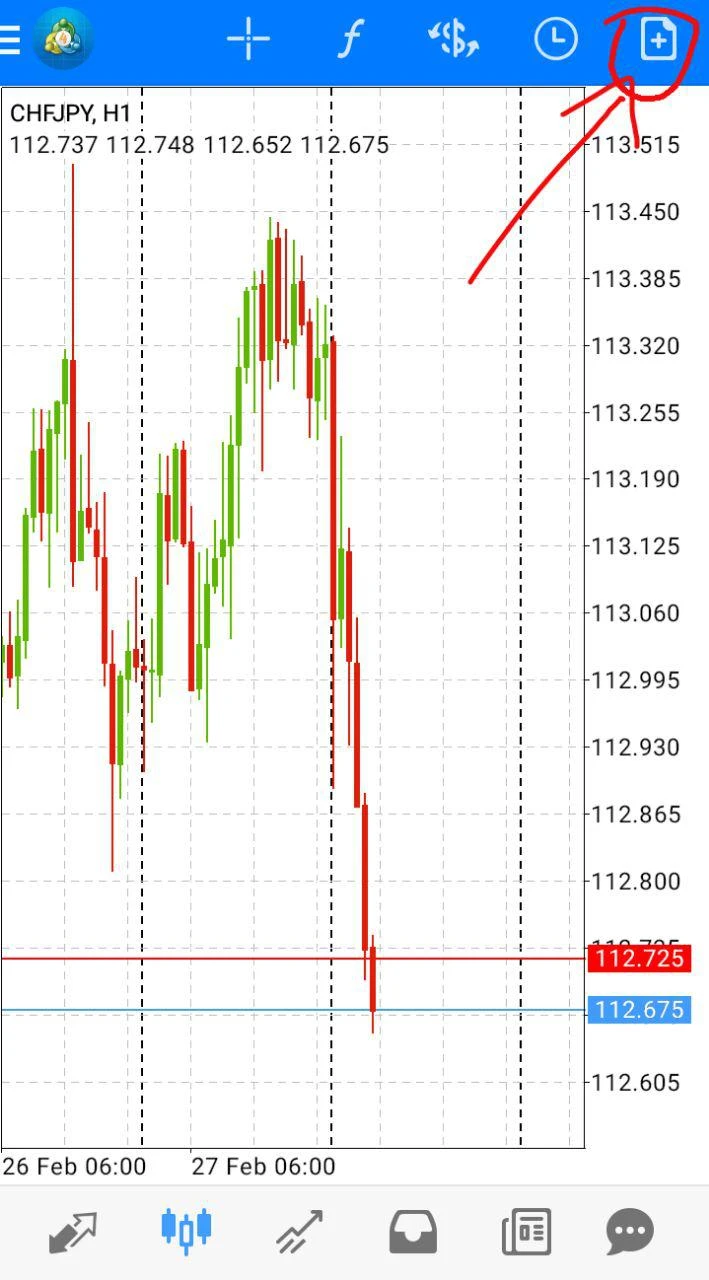Image resolution: width=709 pixels, height=1280 pixels.
Task: Open the indicators list
Action: coord(349,40)
